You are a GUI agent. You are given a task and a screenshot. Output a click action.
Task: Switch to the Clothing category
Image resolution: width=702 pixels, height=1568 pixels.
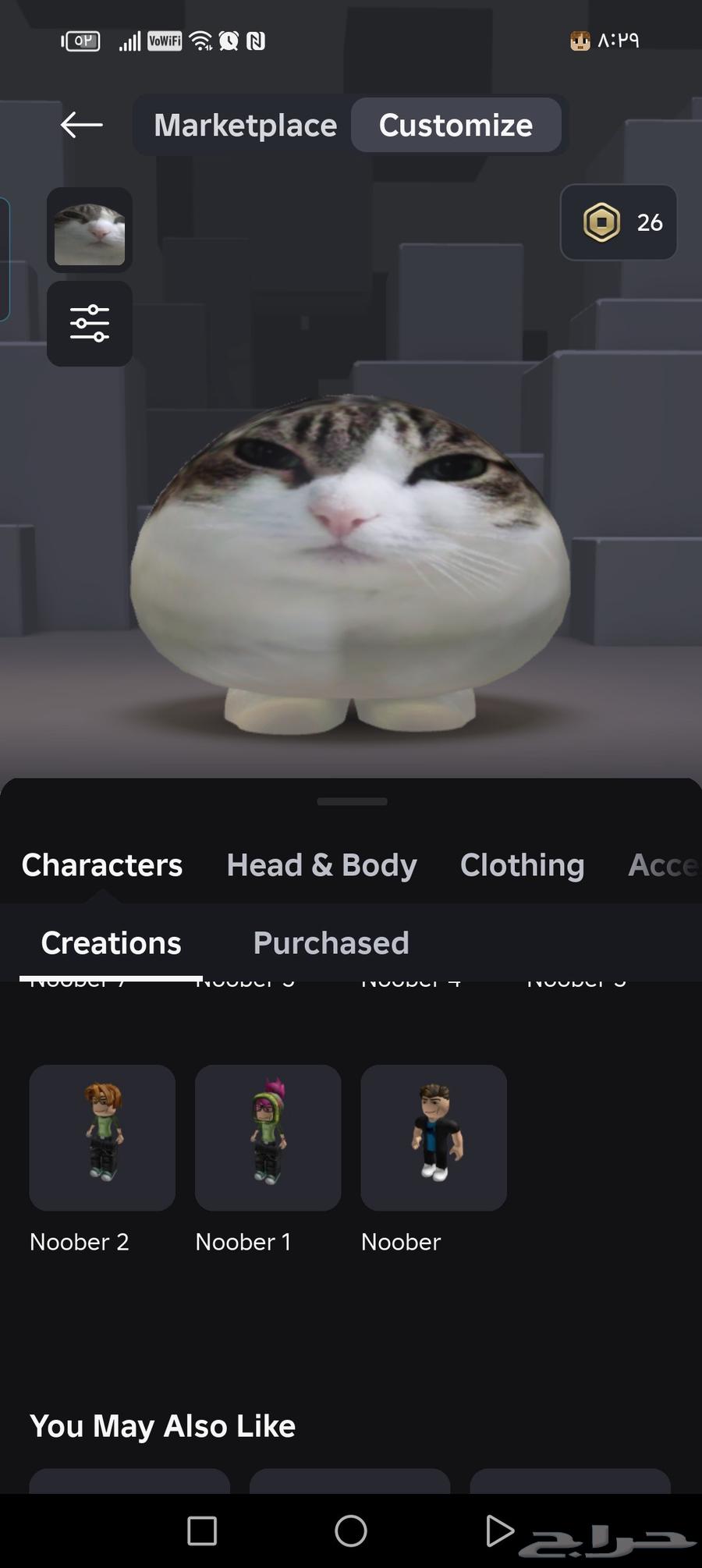(x=522, y=865)
